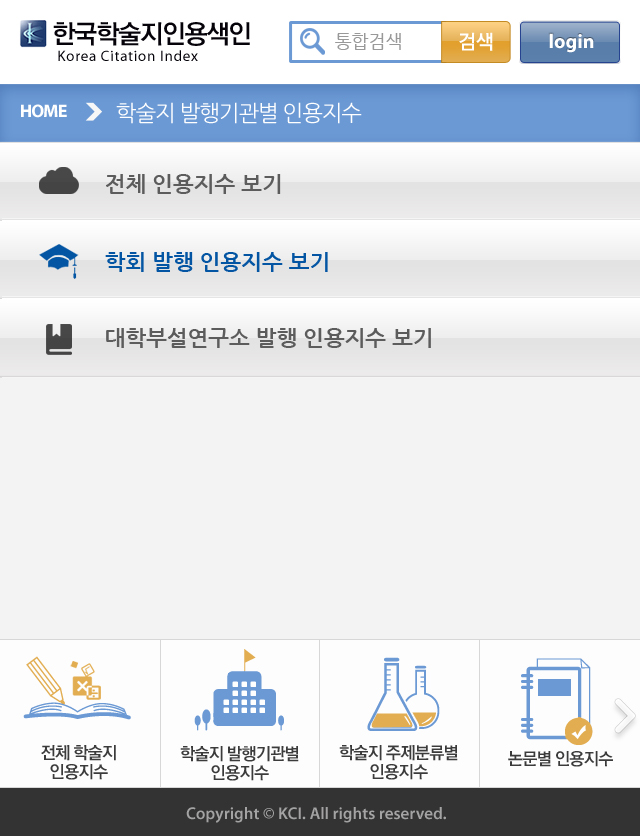Go to HOME in the breadcrumb
Viewport: 640px width, 836px height.
(x=44, y=112)
